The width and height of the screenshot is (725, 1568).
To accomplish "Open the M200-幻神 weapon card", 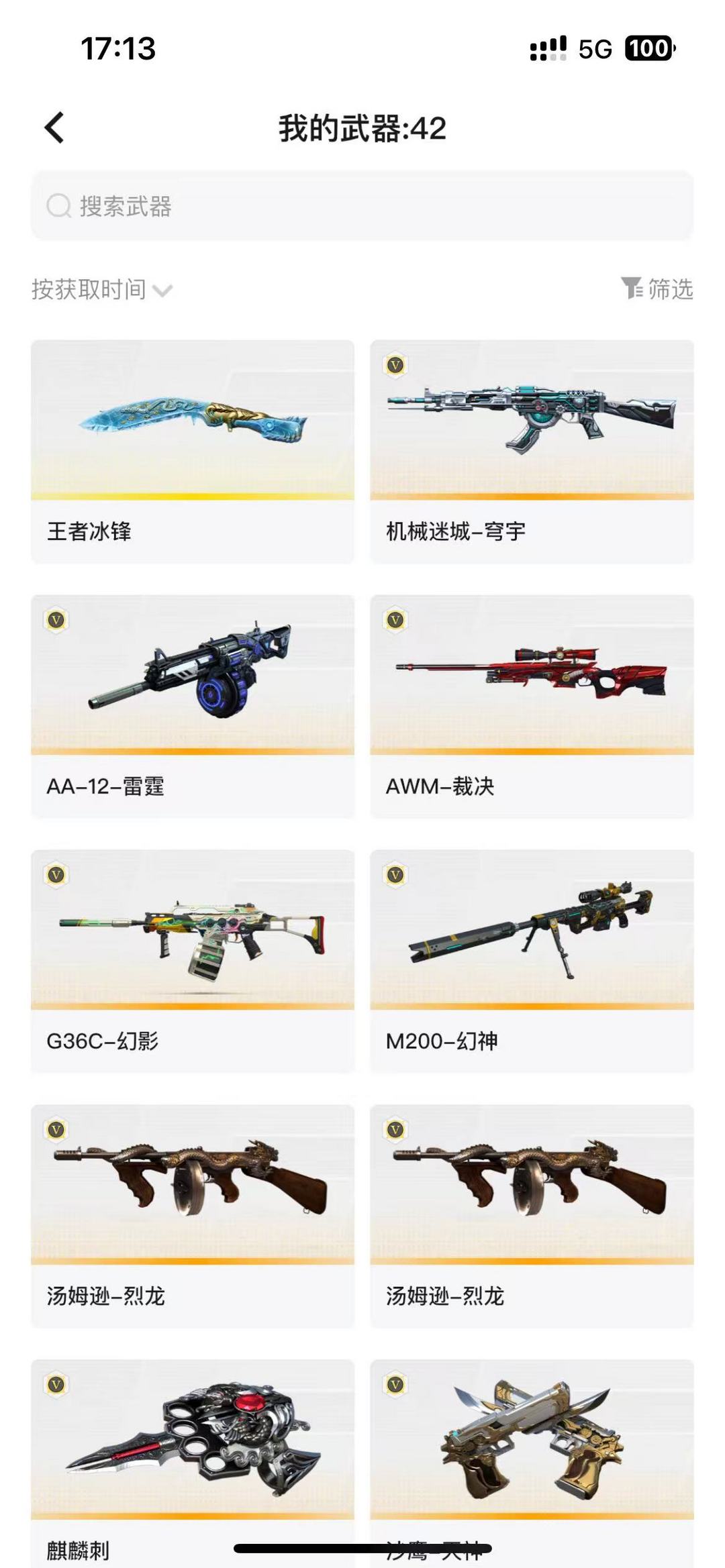I will [532, 961].
